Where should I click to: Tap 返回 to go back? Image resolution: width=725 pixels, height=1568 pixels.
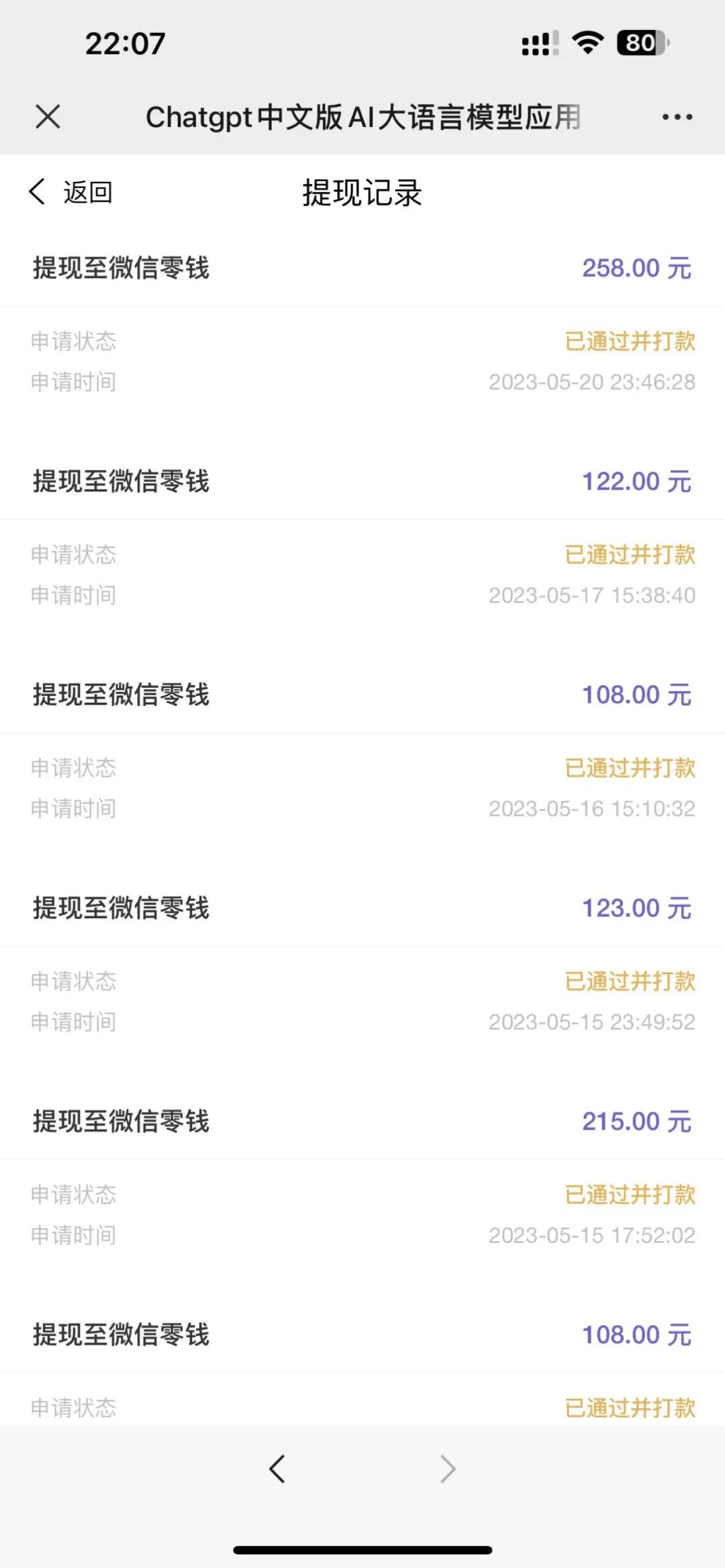point(70,192)
